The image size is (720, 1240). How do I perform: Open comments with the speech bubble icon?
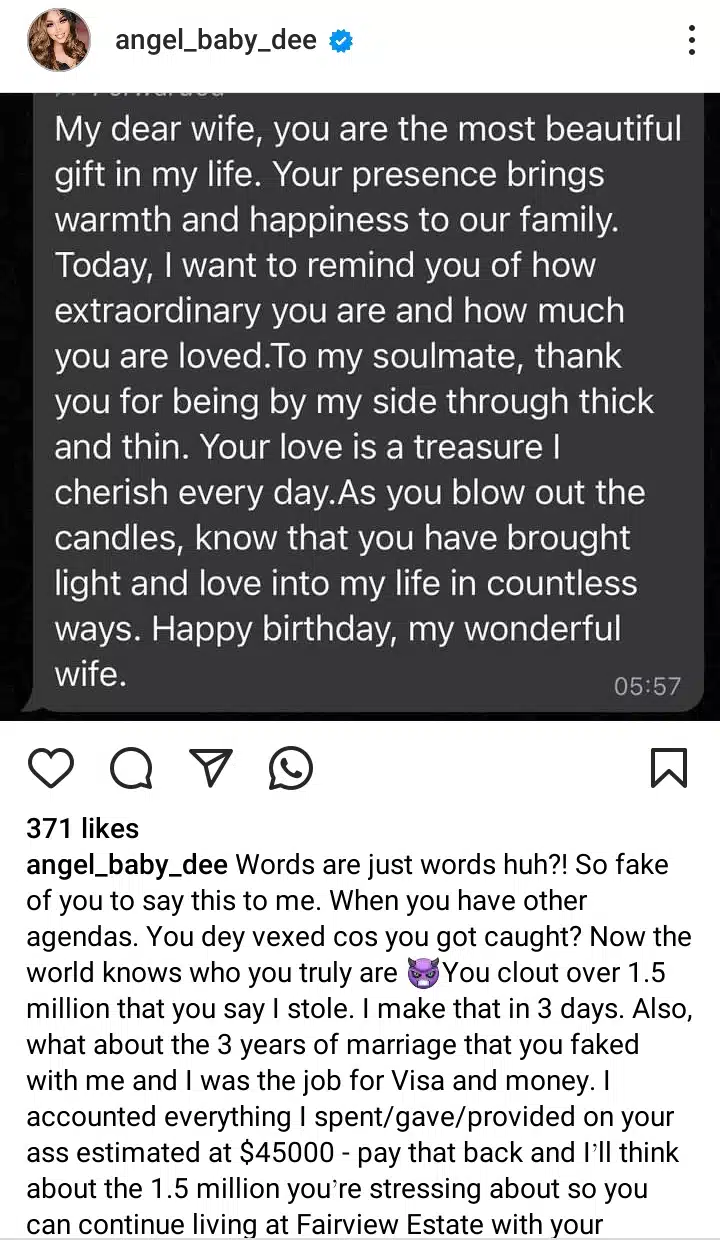[131, 769]
